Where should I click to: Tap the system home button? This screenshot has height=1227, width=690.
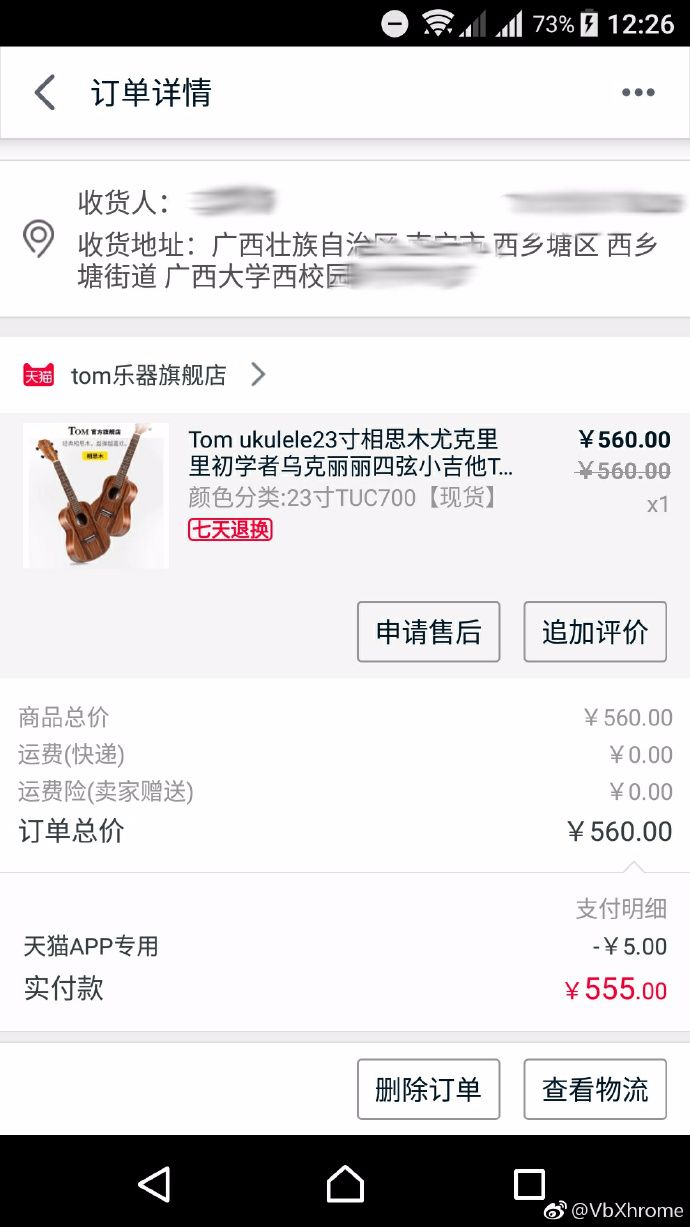point(345,1184)
